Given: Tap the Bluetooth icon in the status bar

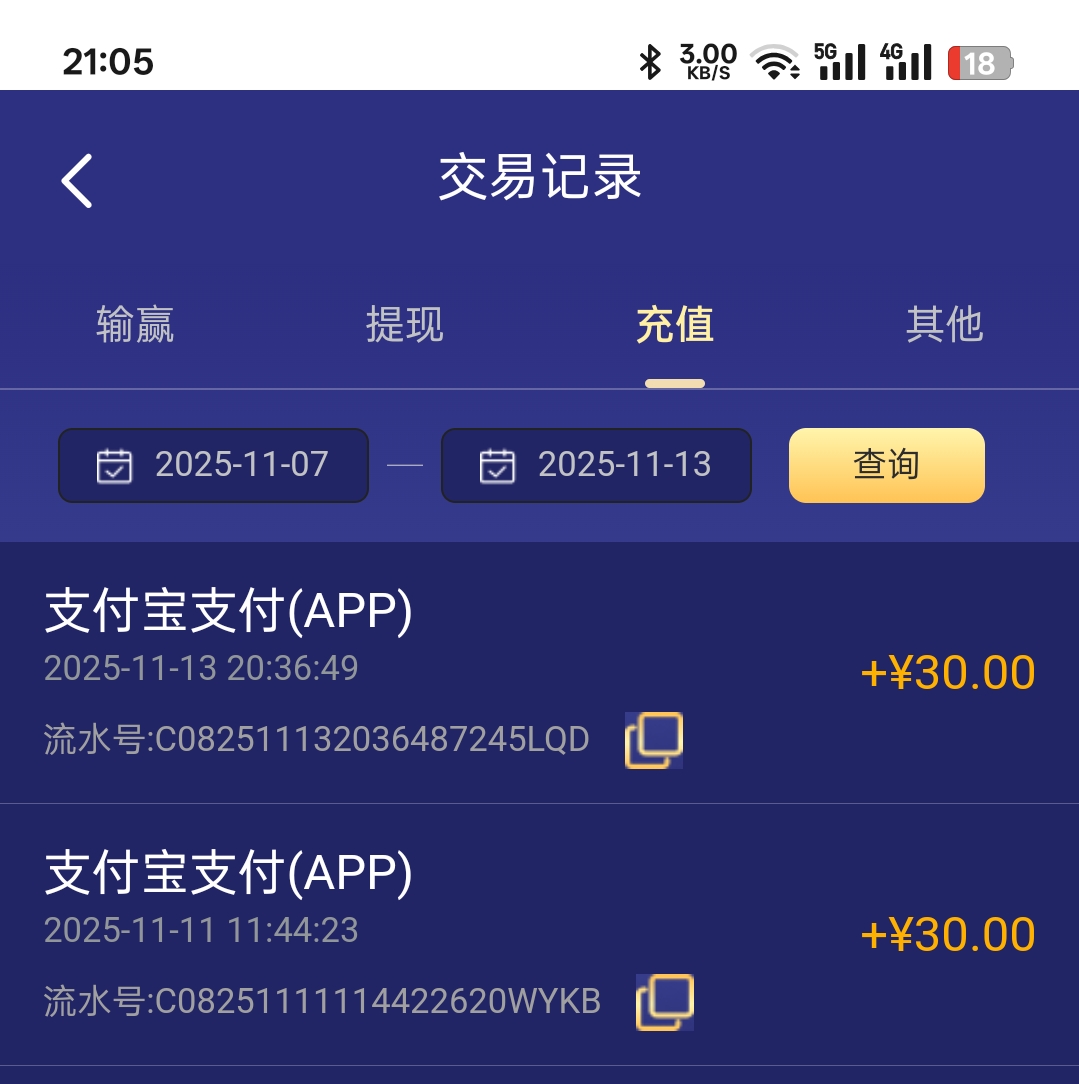Looking at the screenshot, I should point(651,62).
